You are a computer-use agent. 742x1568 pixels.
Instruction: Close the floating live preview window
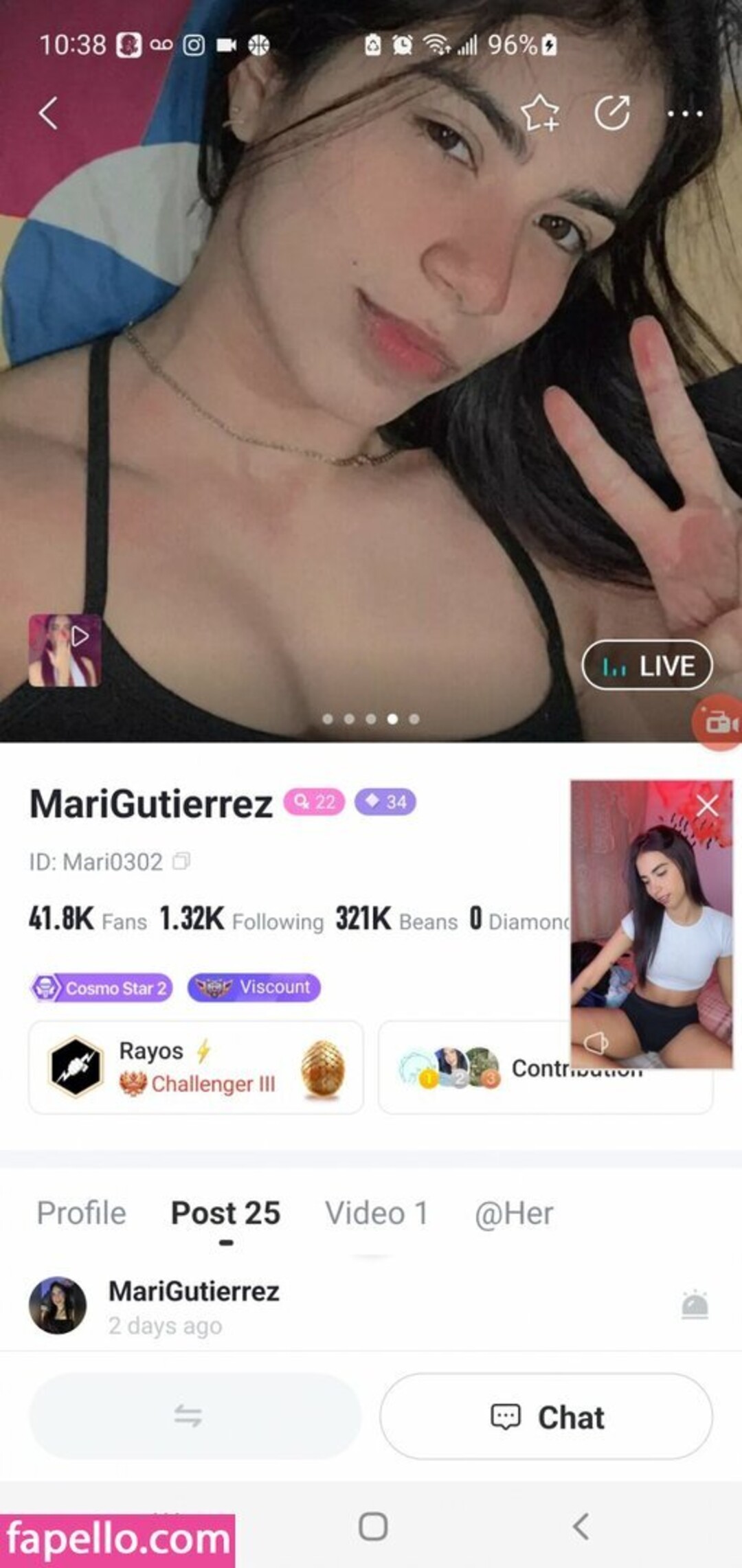pyautogui.click(x=707, y=806)
